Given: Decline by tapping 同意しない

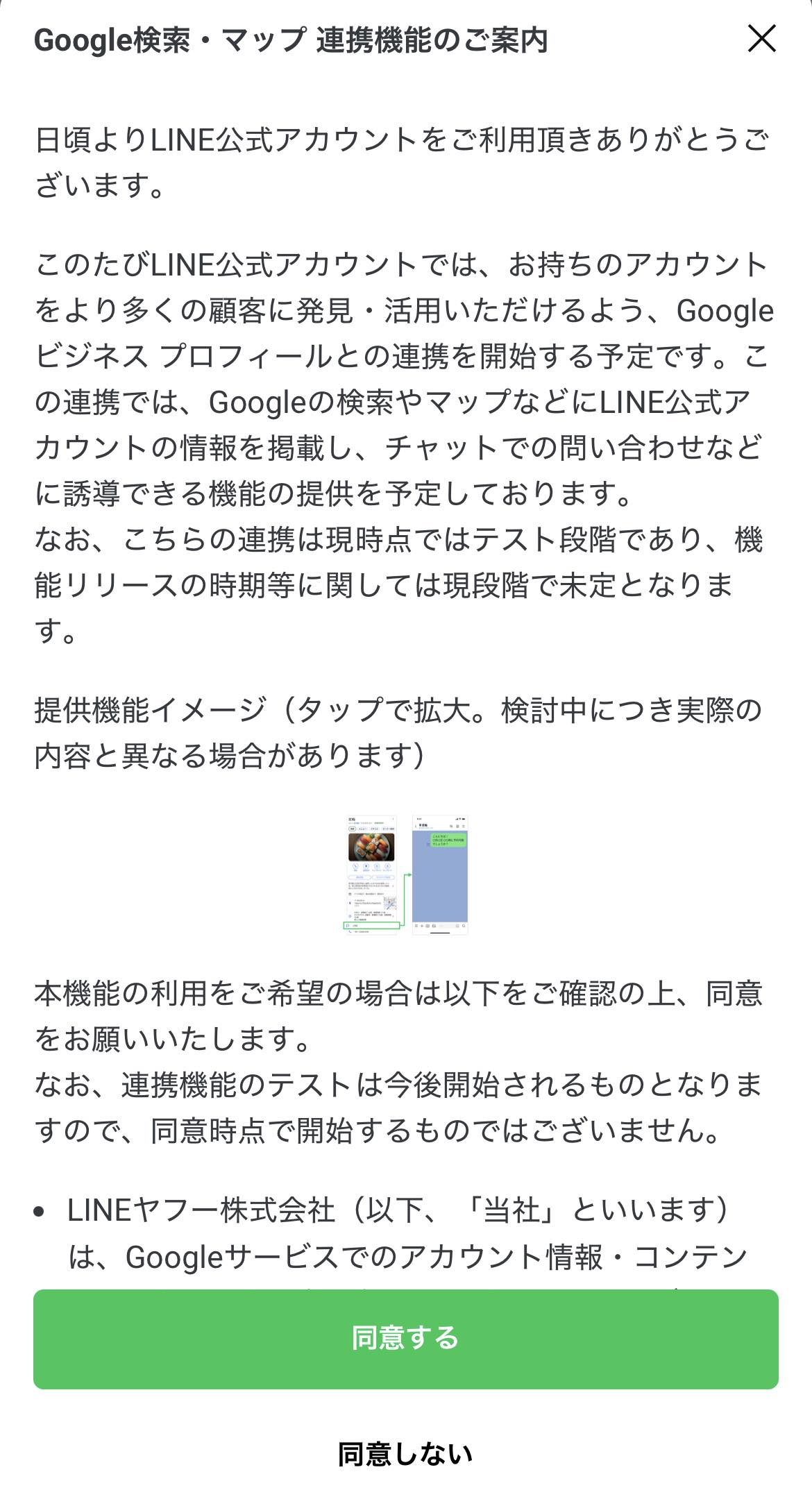Looking at the screenshot, I should pyautogui.click(x=406, y=1453).
